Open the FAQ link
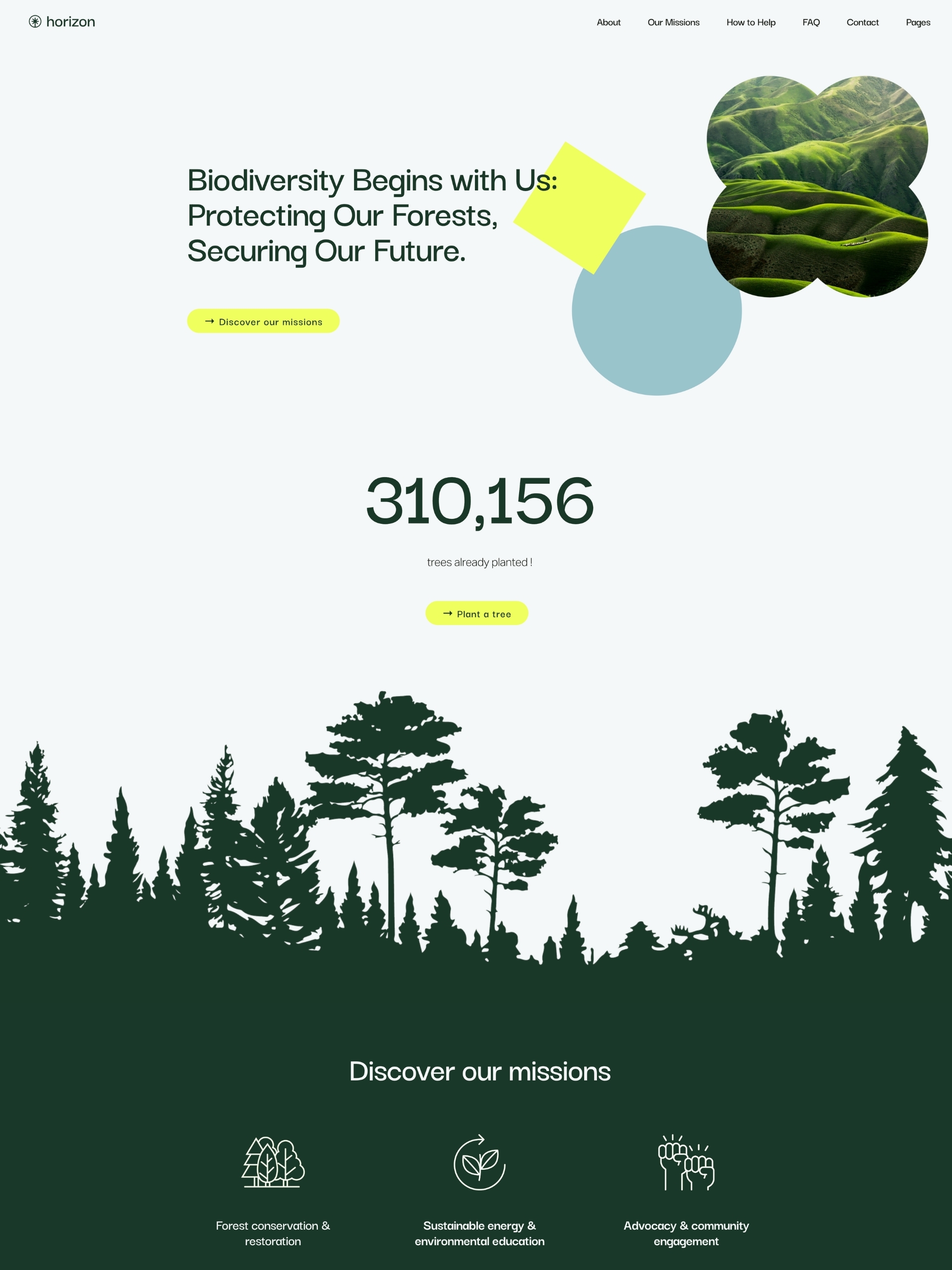952x1270 pixels. click(x=811, y=22)
